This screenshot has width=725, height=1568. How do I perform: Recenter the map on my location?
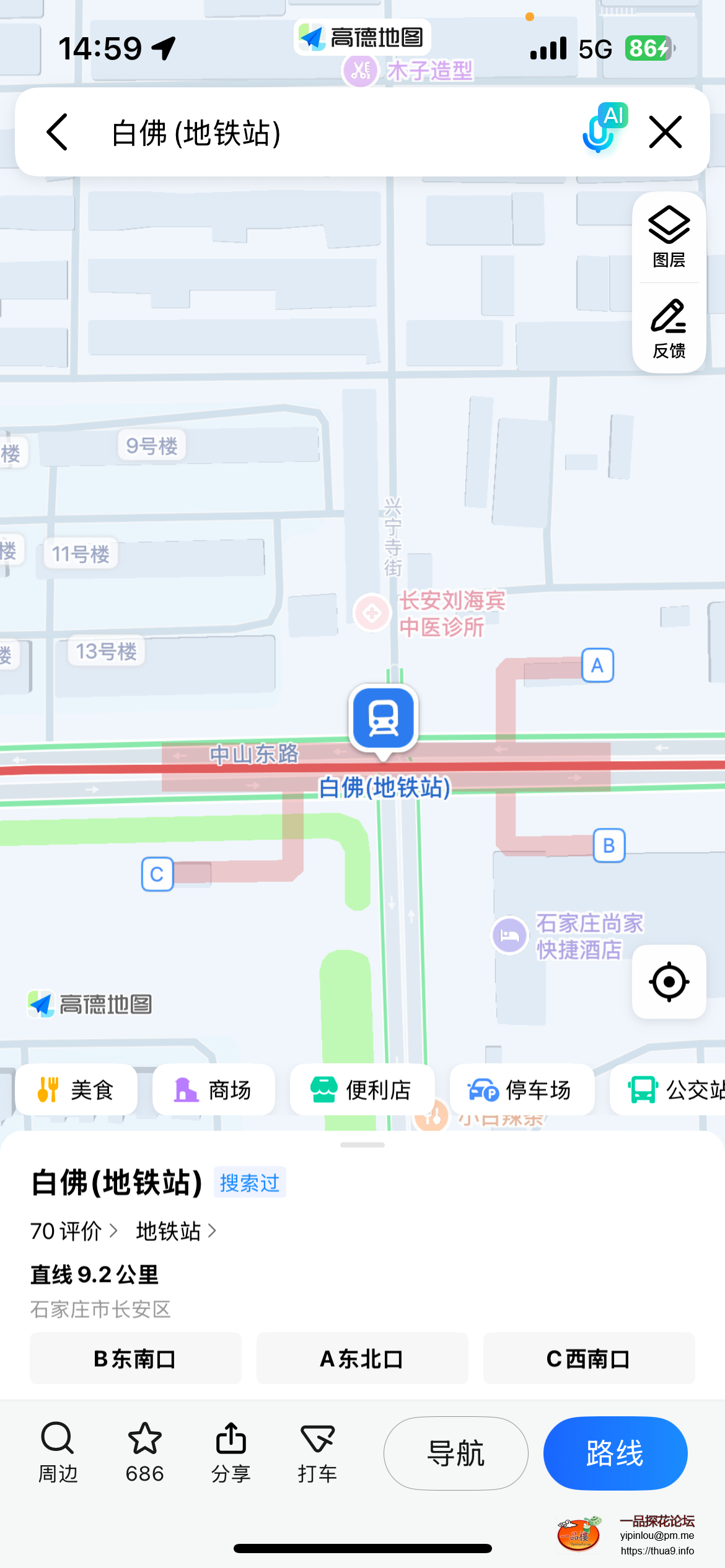669,982
